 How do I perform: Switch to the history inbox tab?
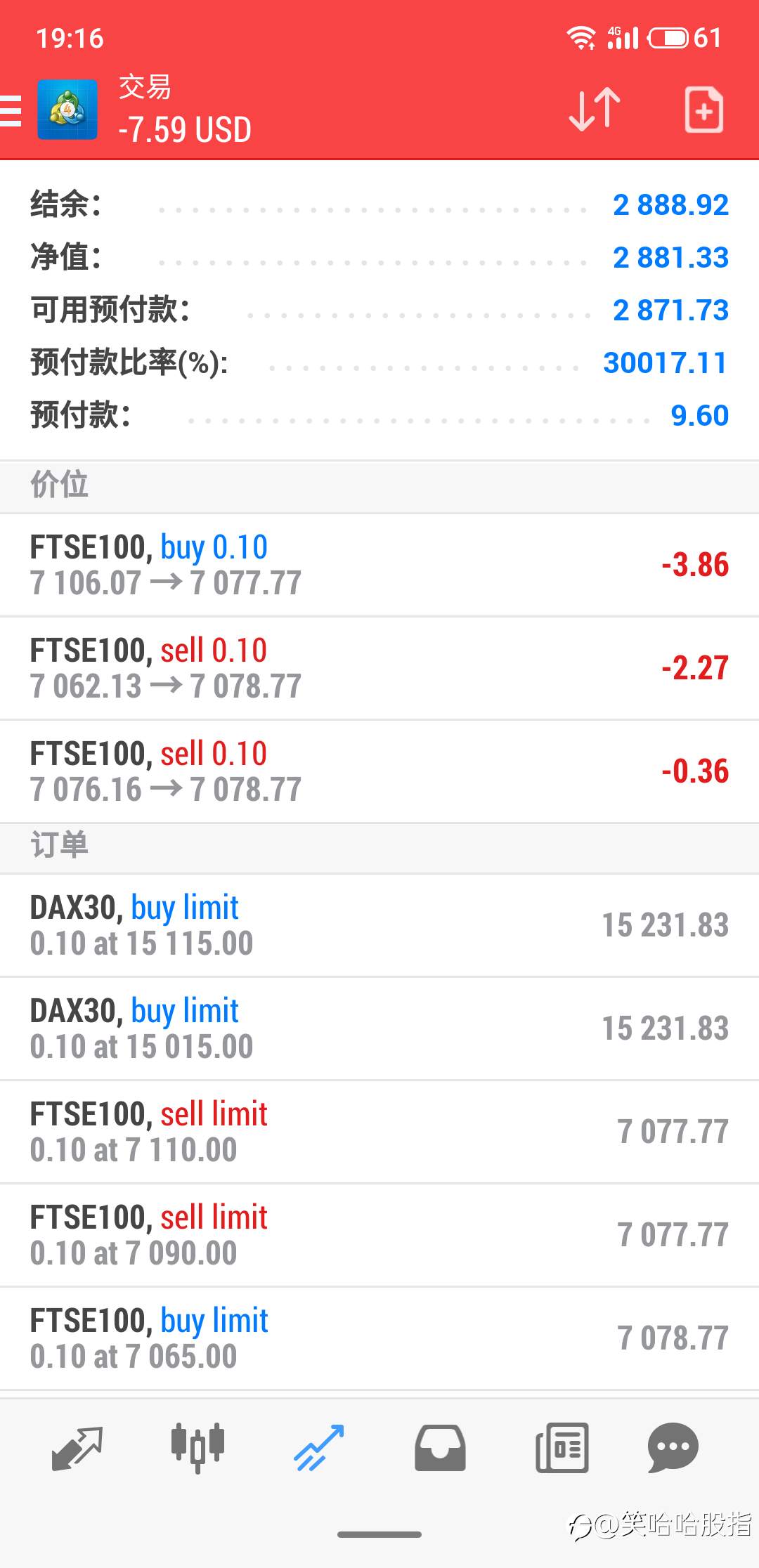click(x=440, y=1448)
